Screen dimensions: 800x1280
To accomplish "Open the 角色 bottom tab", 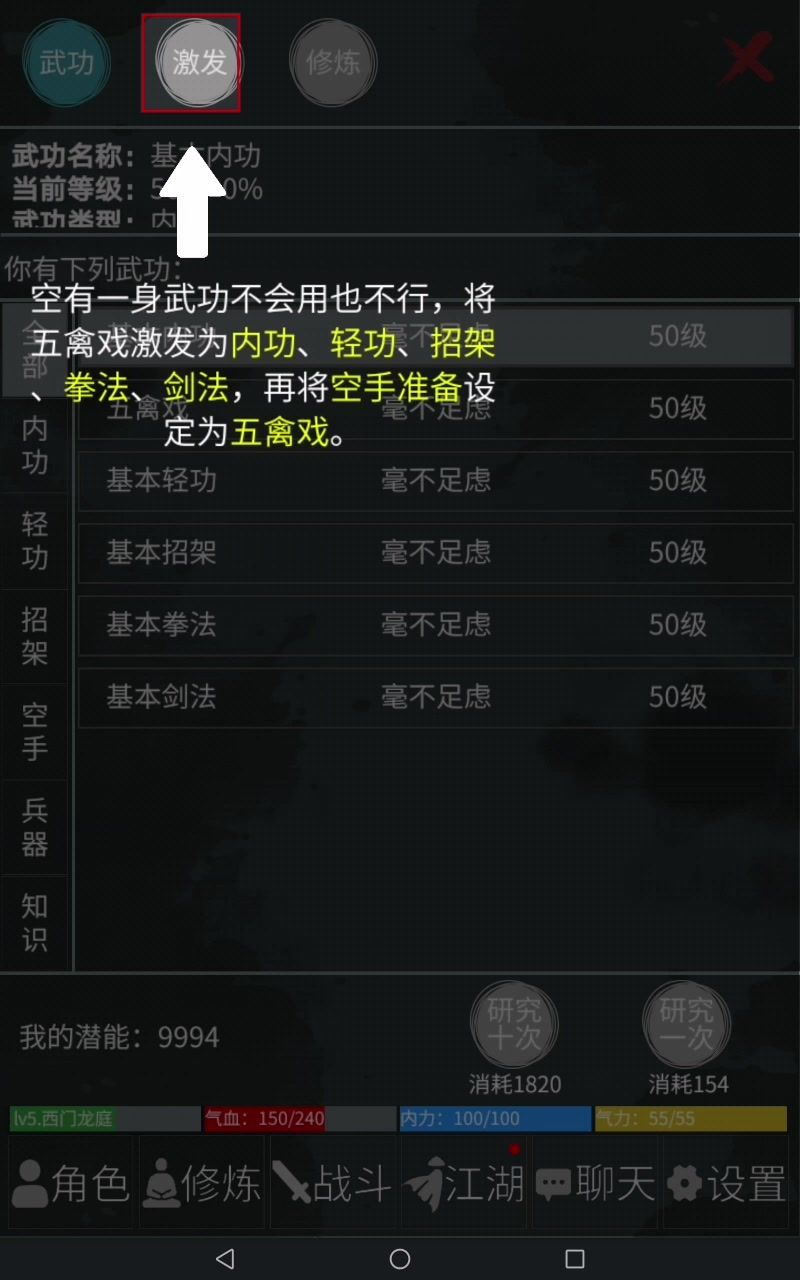I will click(x=70, y=1184).
